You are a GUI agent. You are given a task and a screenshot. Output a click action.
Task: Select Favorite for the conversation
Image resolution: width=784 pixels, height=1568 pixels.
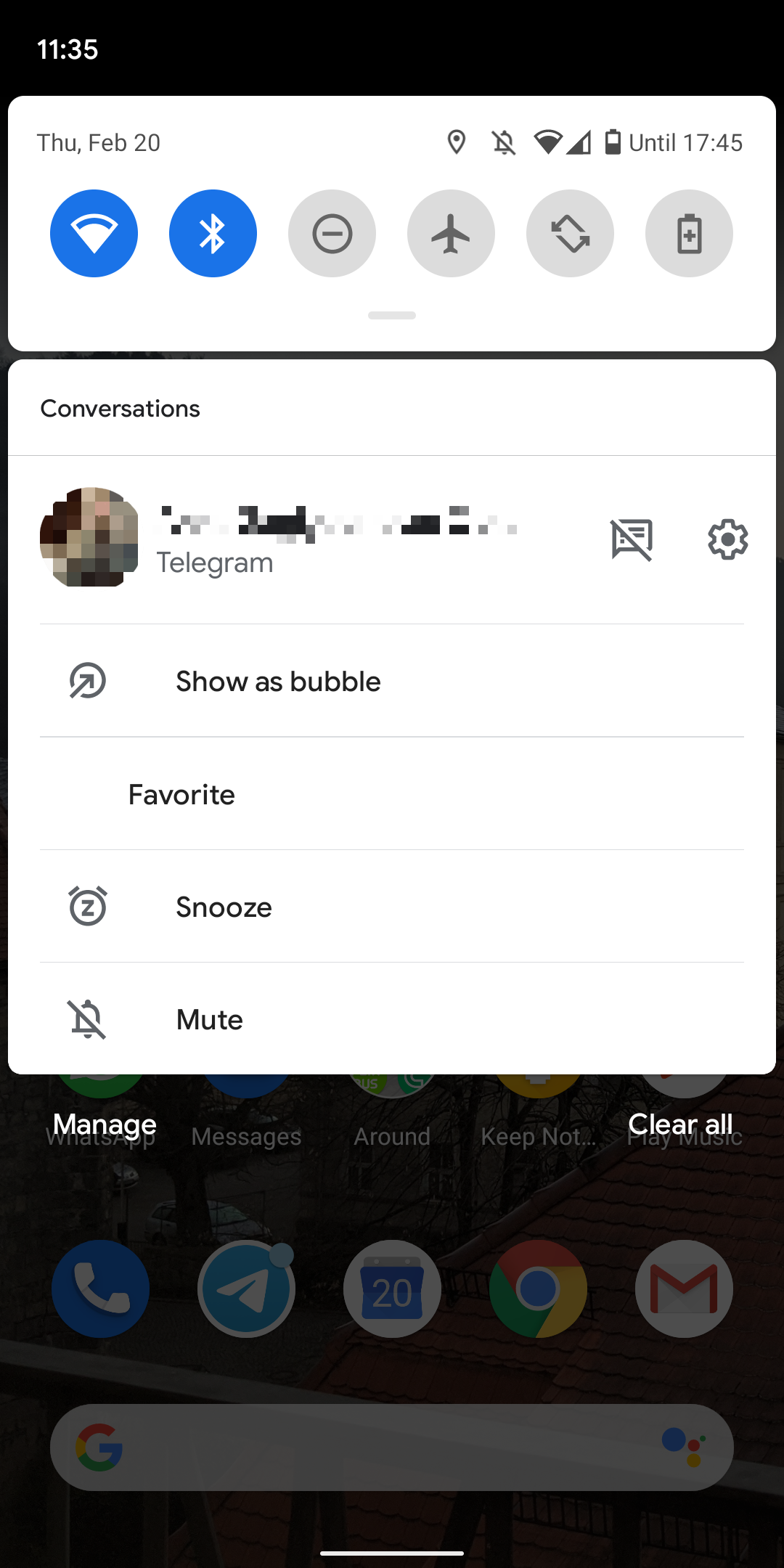pos(181,794)
